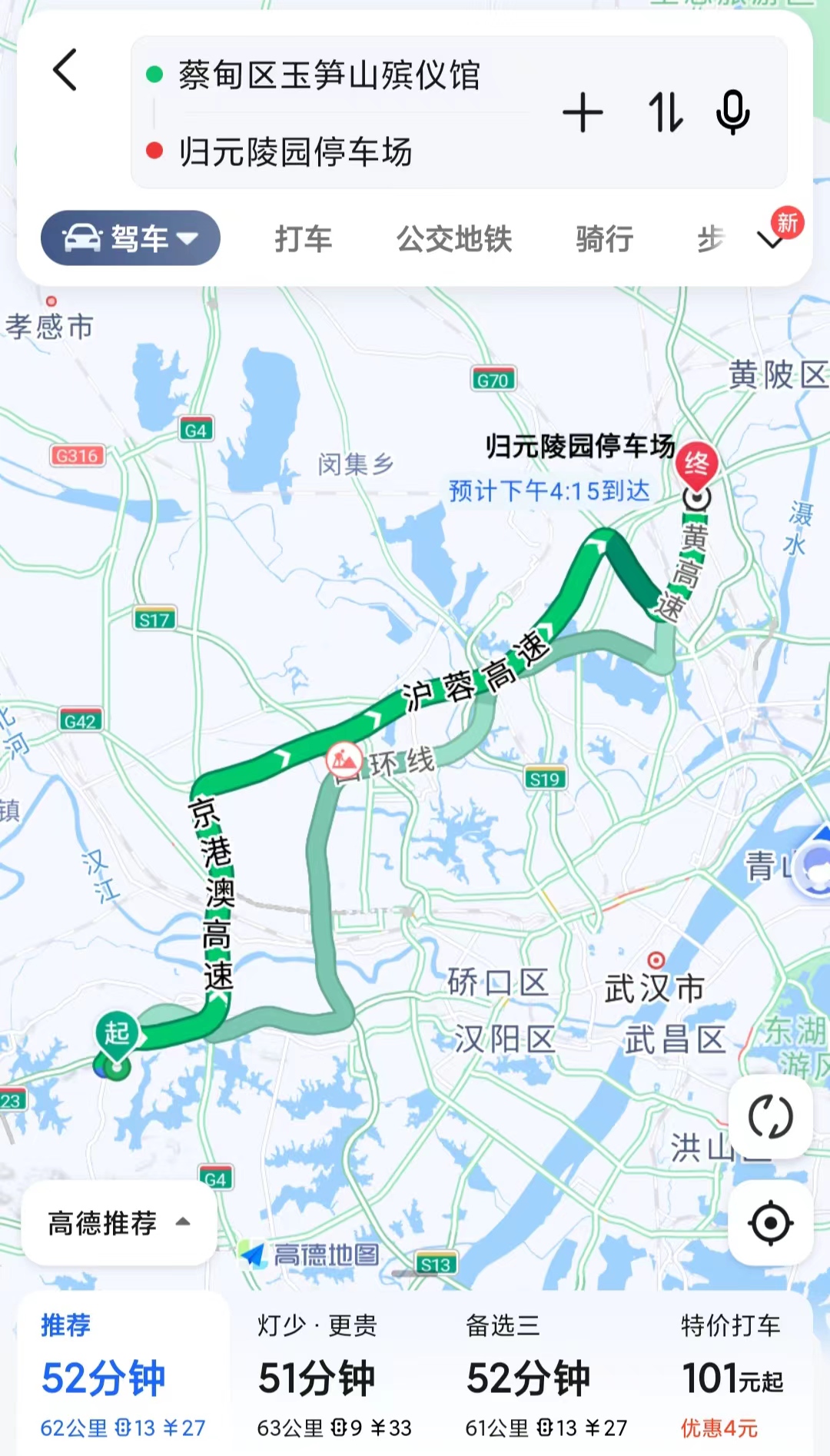The width and height of the screenshot is (830, 1456).
Task: Click the 高德地图 logo on the map
Action: pos(307,1252)
